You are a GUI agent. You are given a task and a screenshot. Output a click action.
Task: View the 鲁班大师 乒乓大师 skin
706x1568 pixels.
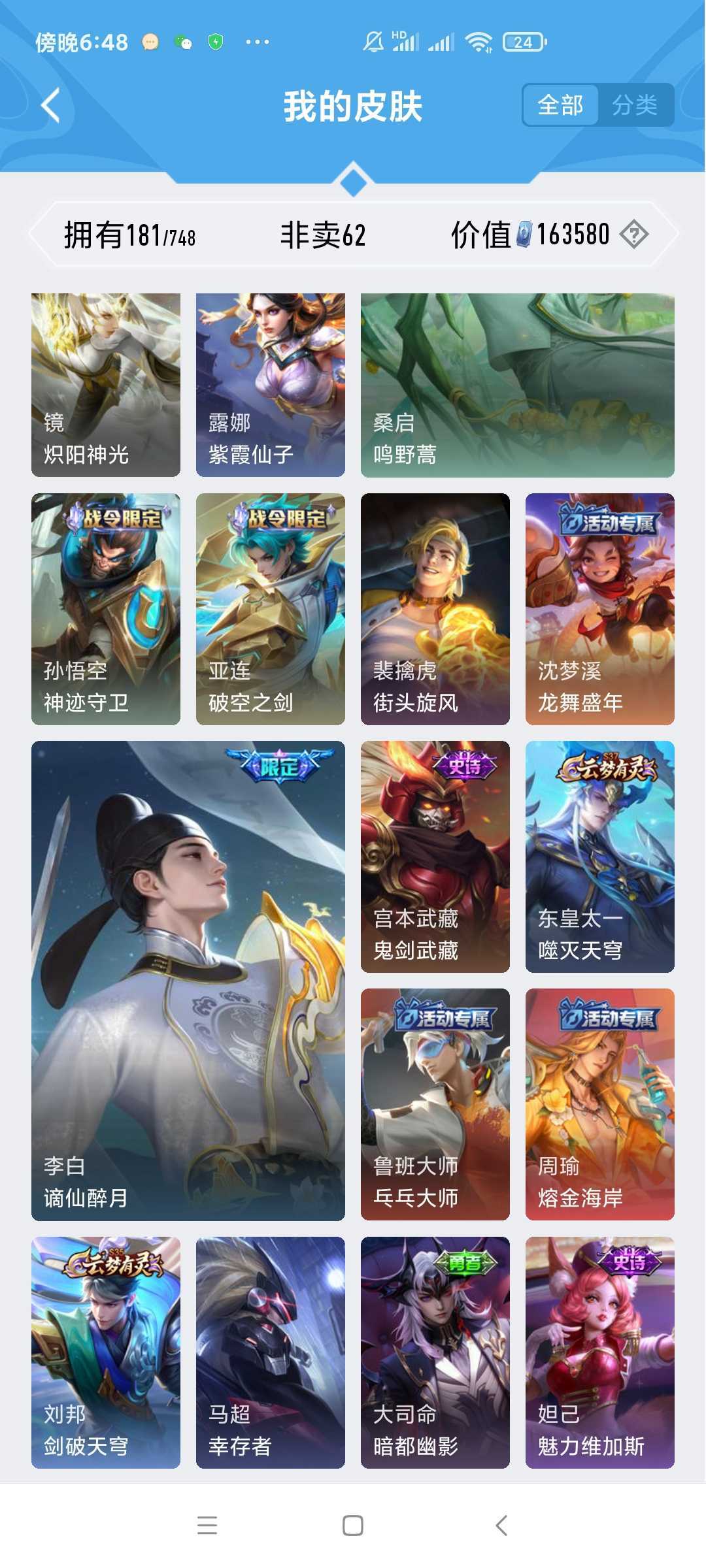pyautogui.click(x=435, y=1104)
